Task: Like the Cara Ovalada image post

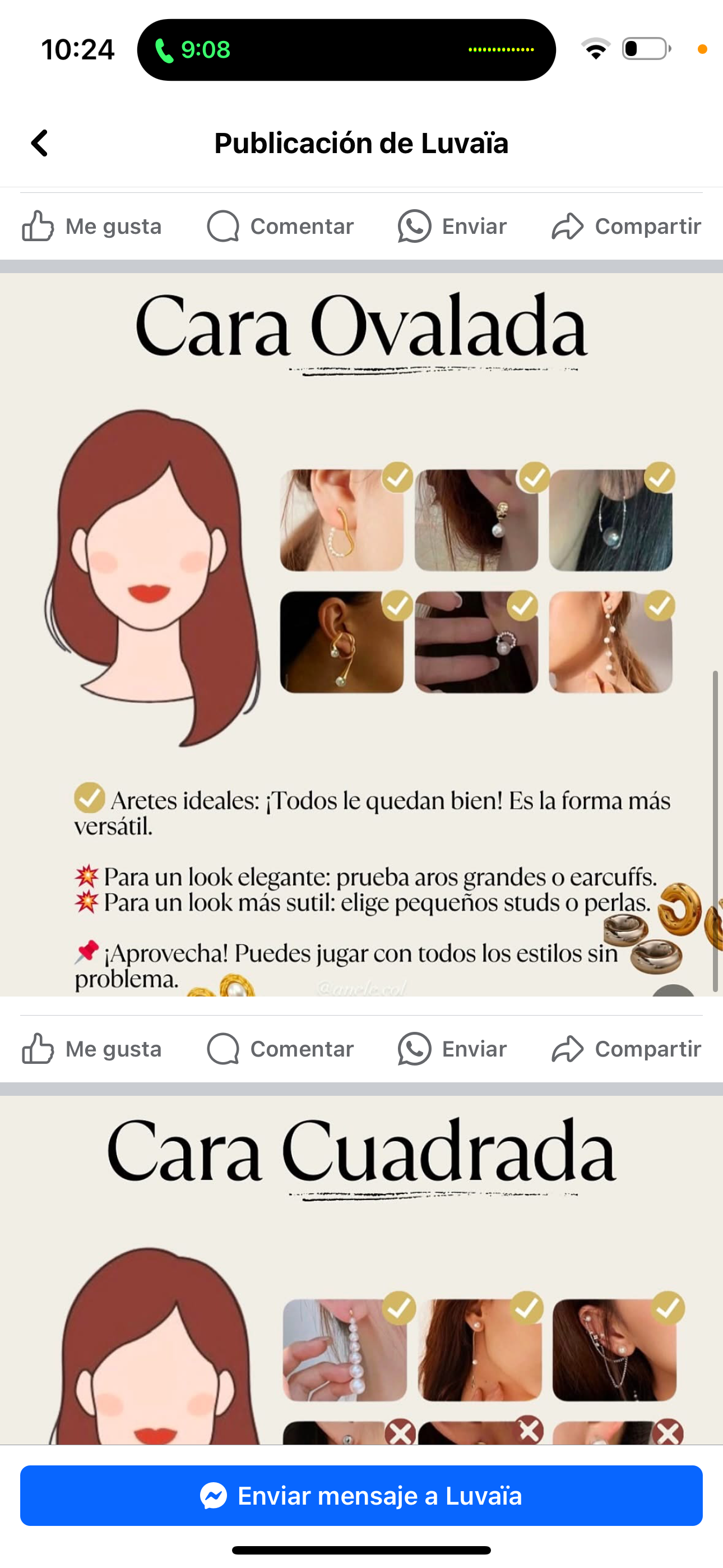Action: (x=92, y=1049)
